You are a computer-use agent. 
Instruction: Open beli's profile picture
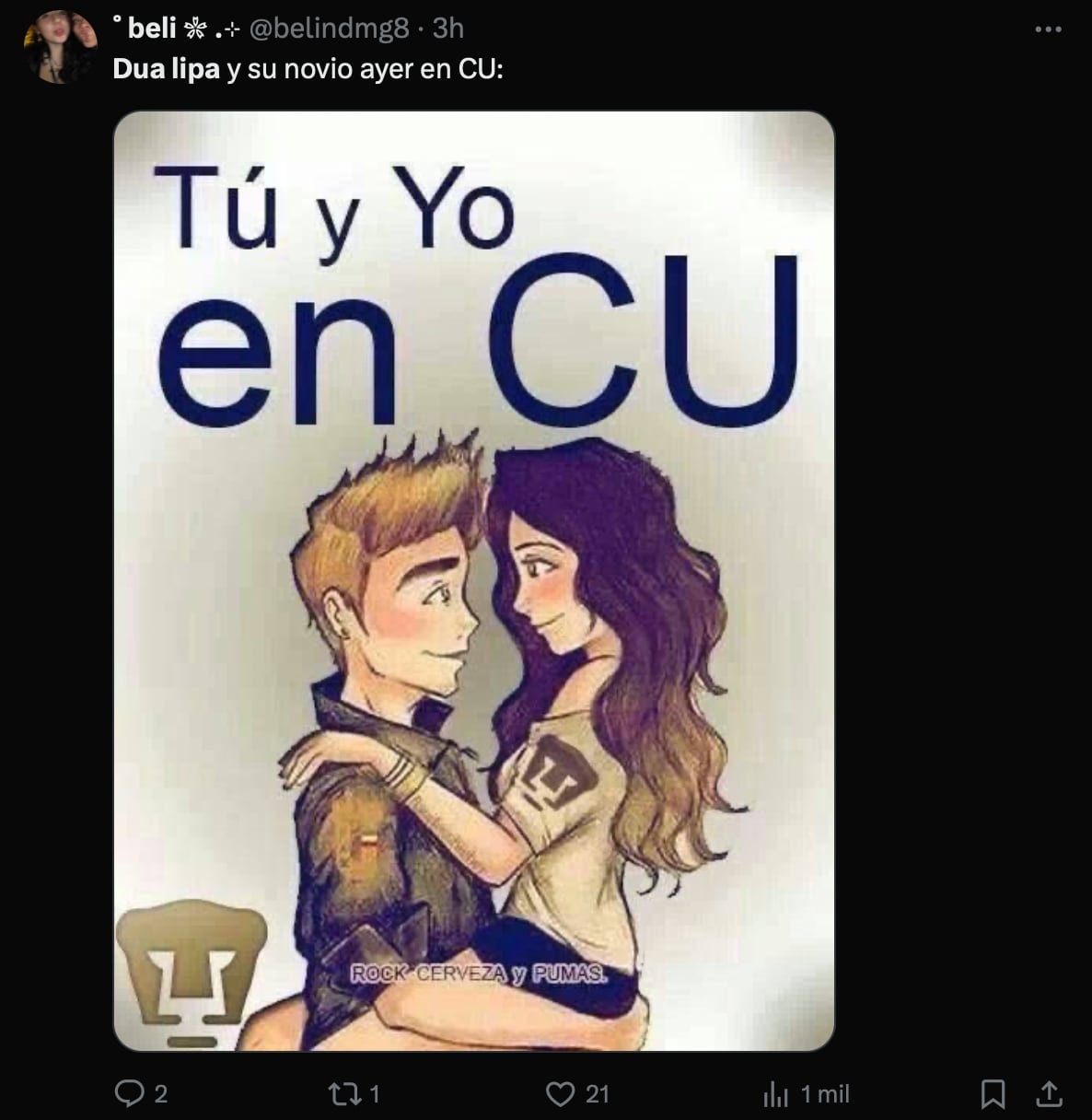pos(60,47)
